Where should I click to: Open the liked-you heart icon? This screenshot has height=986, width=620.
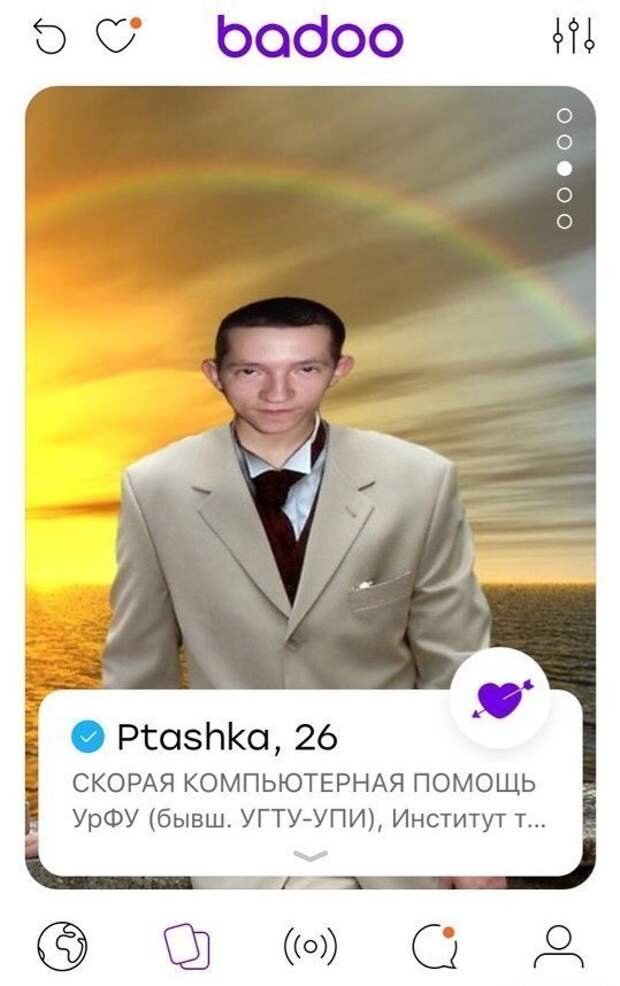coord(117,37)
